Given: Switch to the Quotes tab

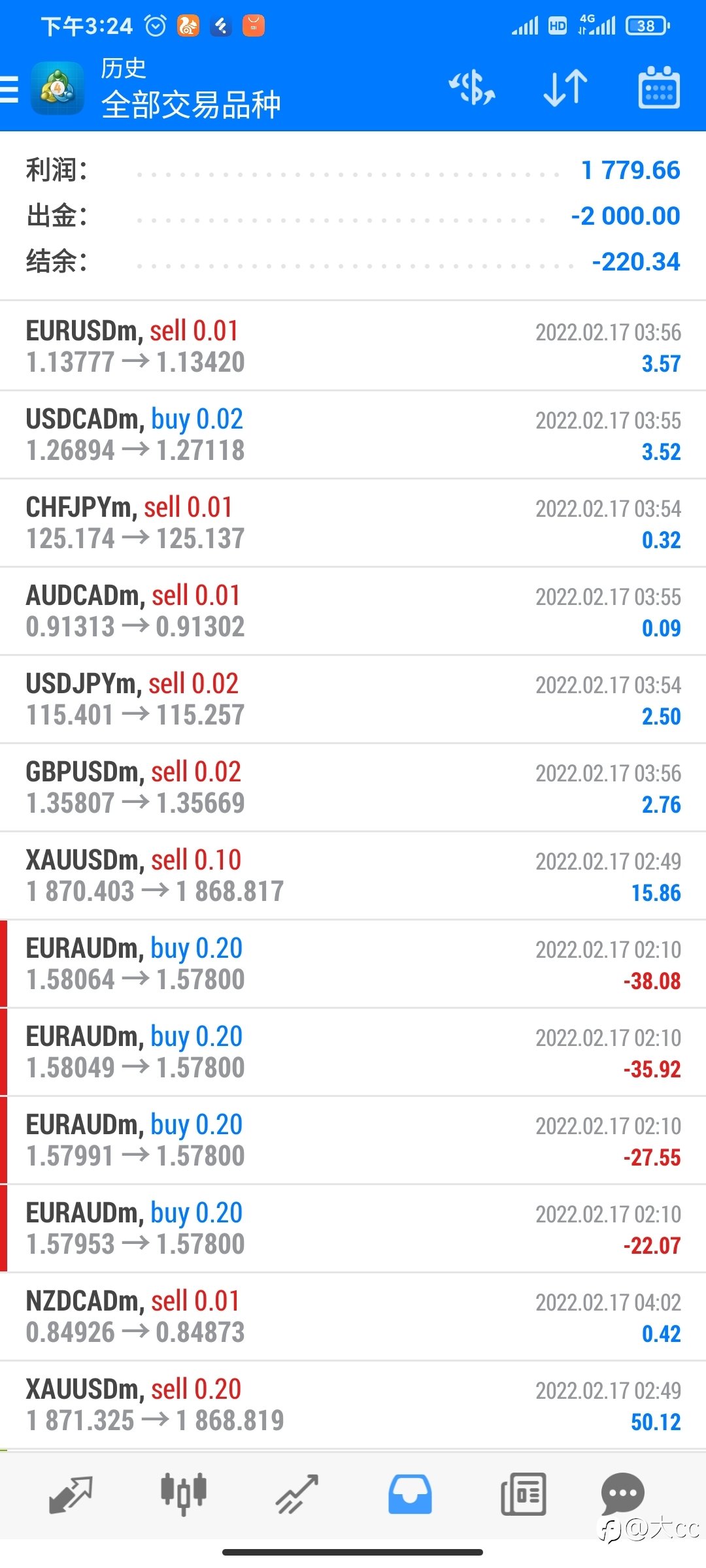Looking at the screenshot, I should (x=71, y=1494).
